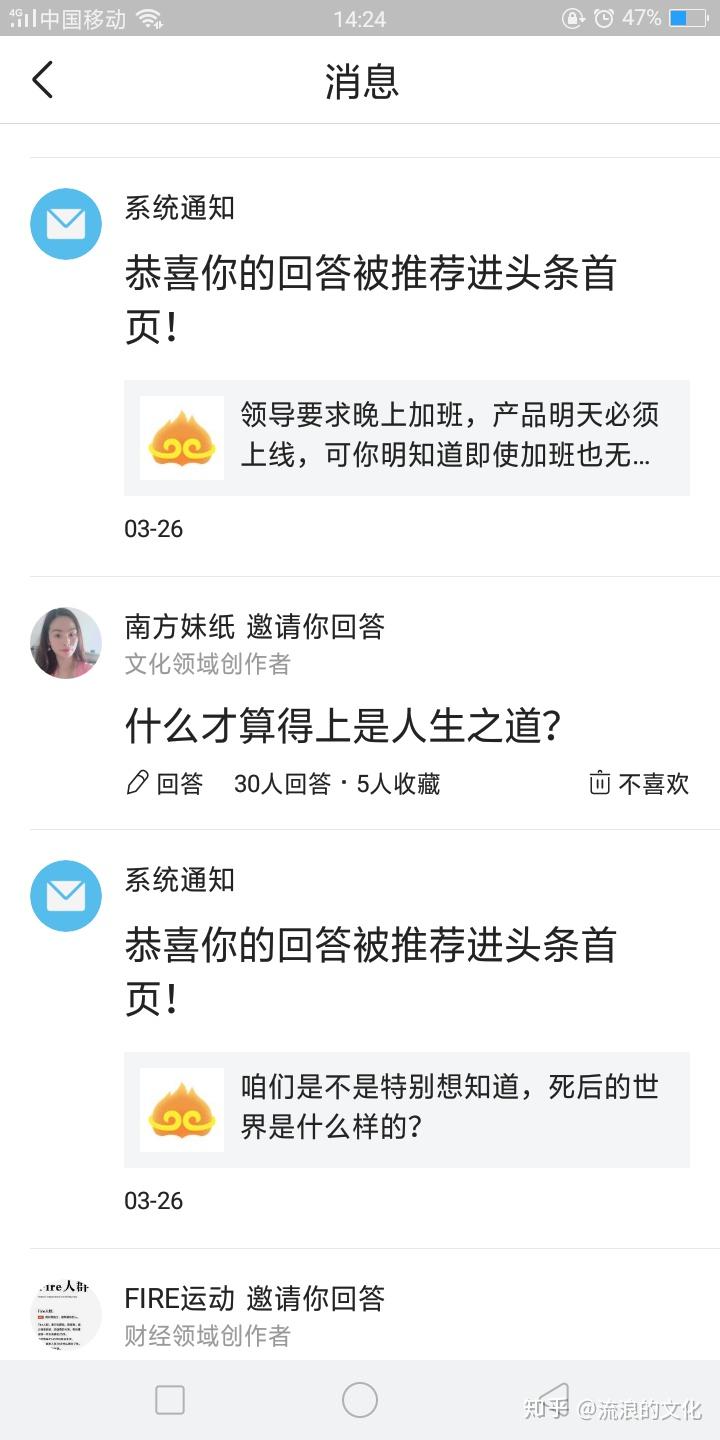Open the question 什么才算得上是人生之道?

[342, 727]
